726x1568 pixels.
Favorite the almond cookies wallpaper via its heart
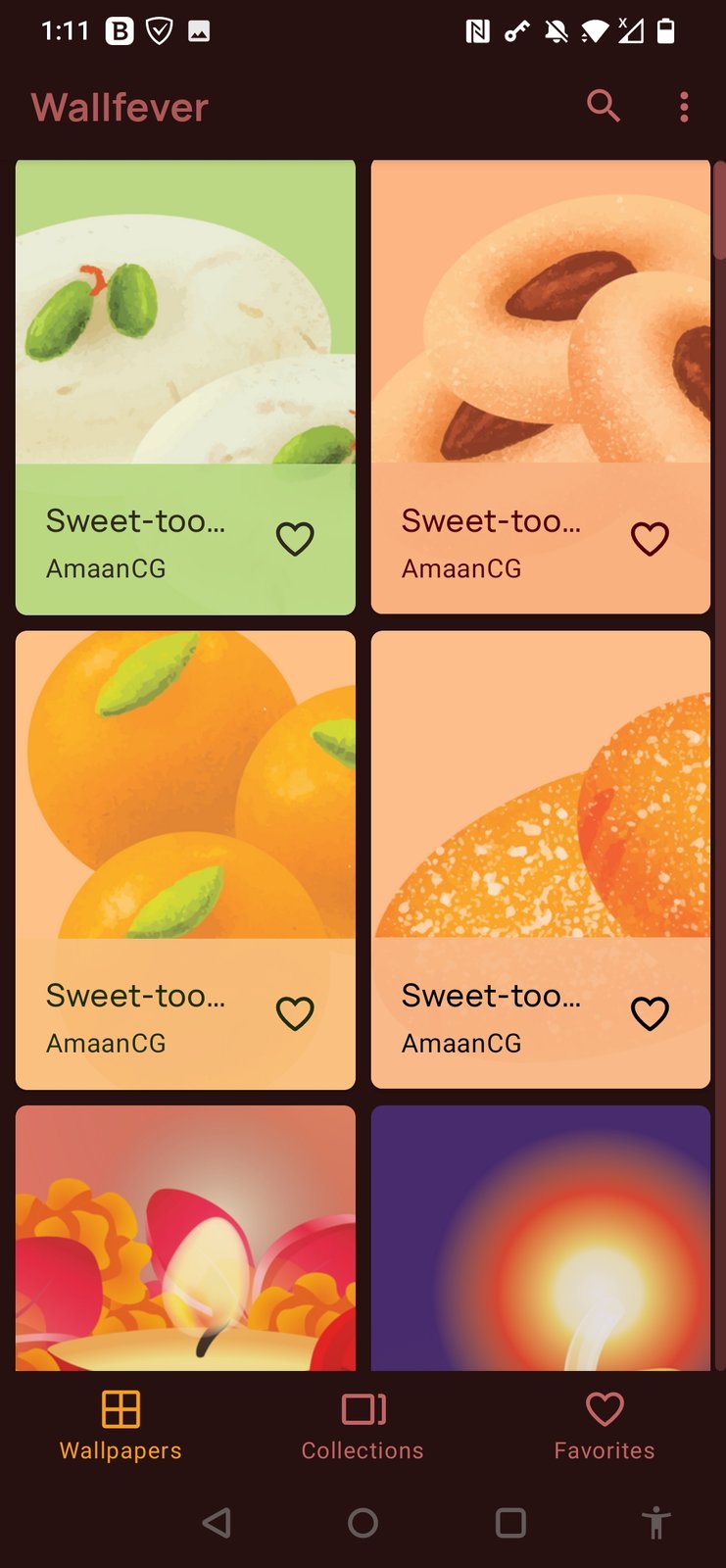pyautogui.click(x=650, y=539)
